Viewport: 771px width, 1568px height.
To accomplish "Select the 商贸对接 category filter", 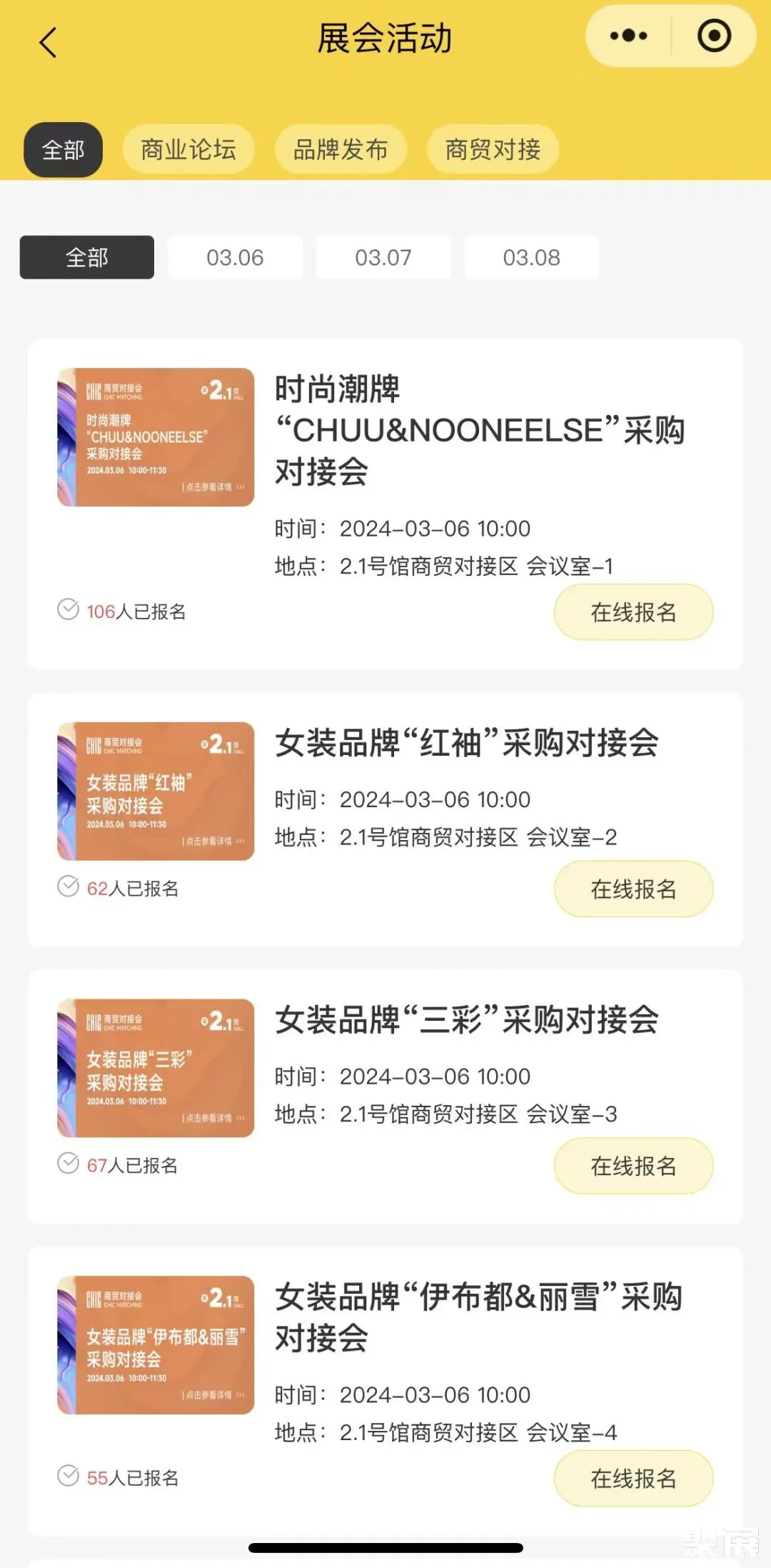I will pyautogui.click(x=493, y=149).
